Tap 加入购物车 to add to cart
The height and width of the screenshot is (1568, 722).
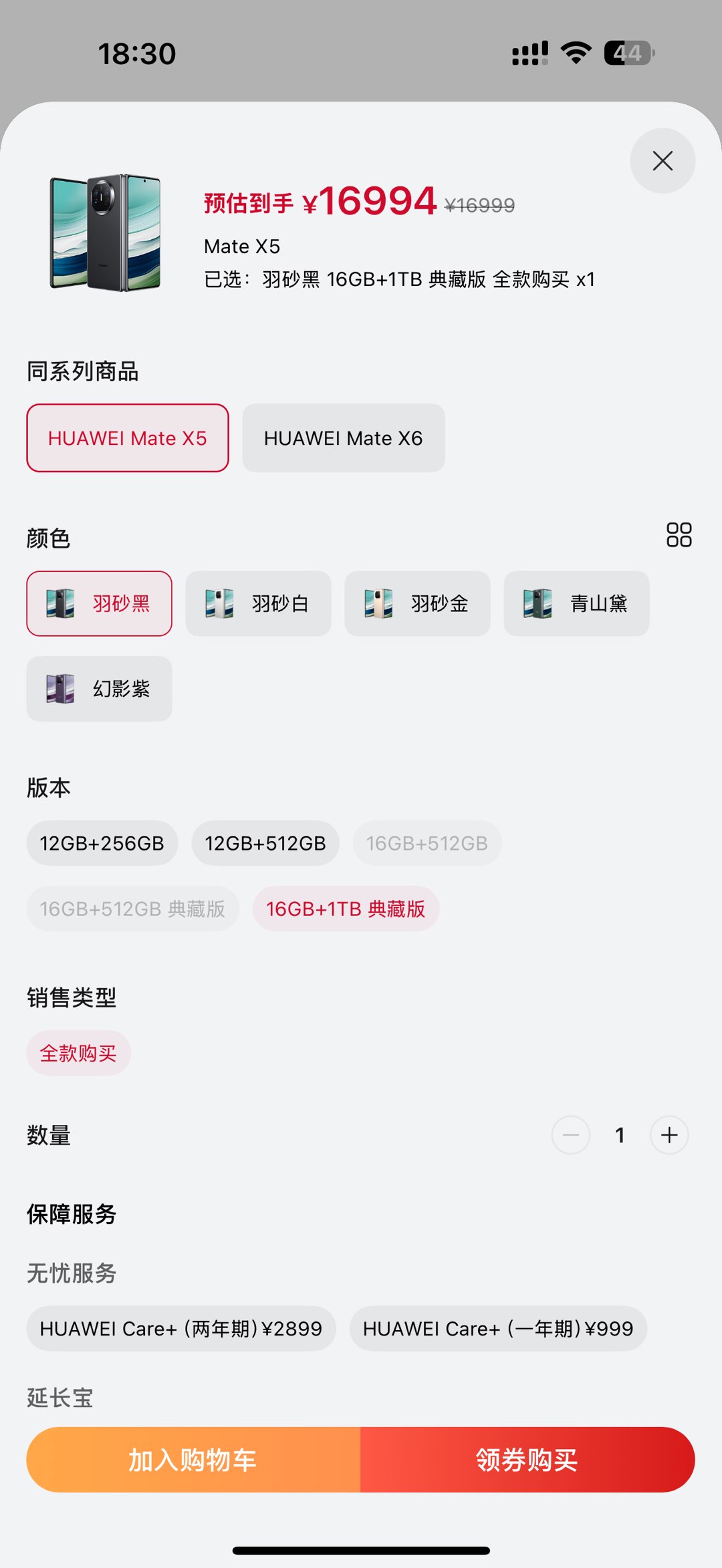pyautogui.click(x=193, y=1460)
